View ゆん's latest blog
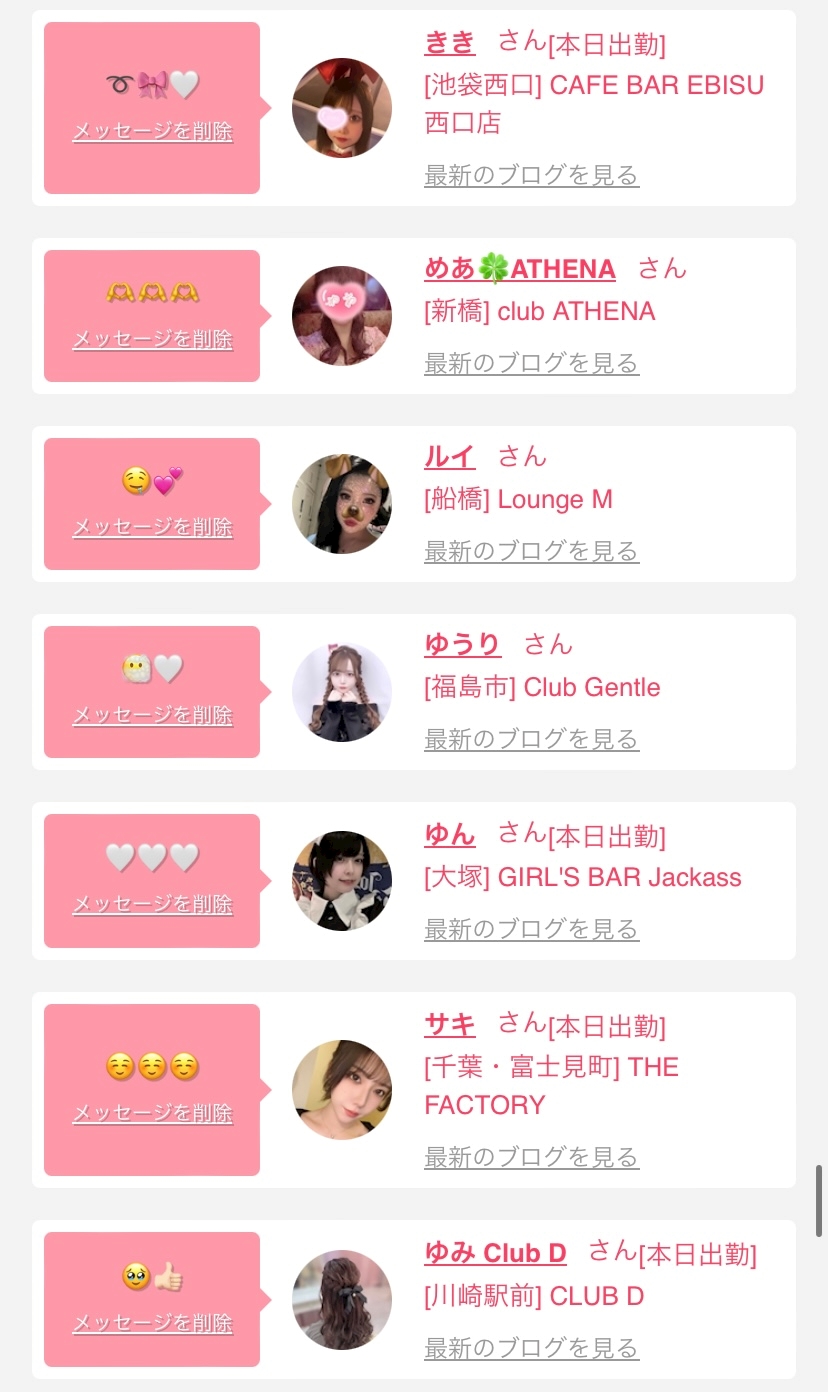 531,929
